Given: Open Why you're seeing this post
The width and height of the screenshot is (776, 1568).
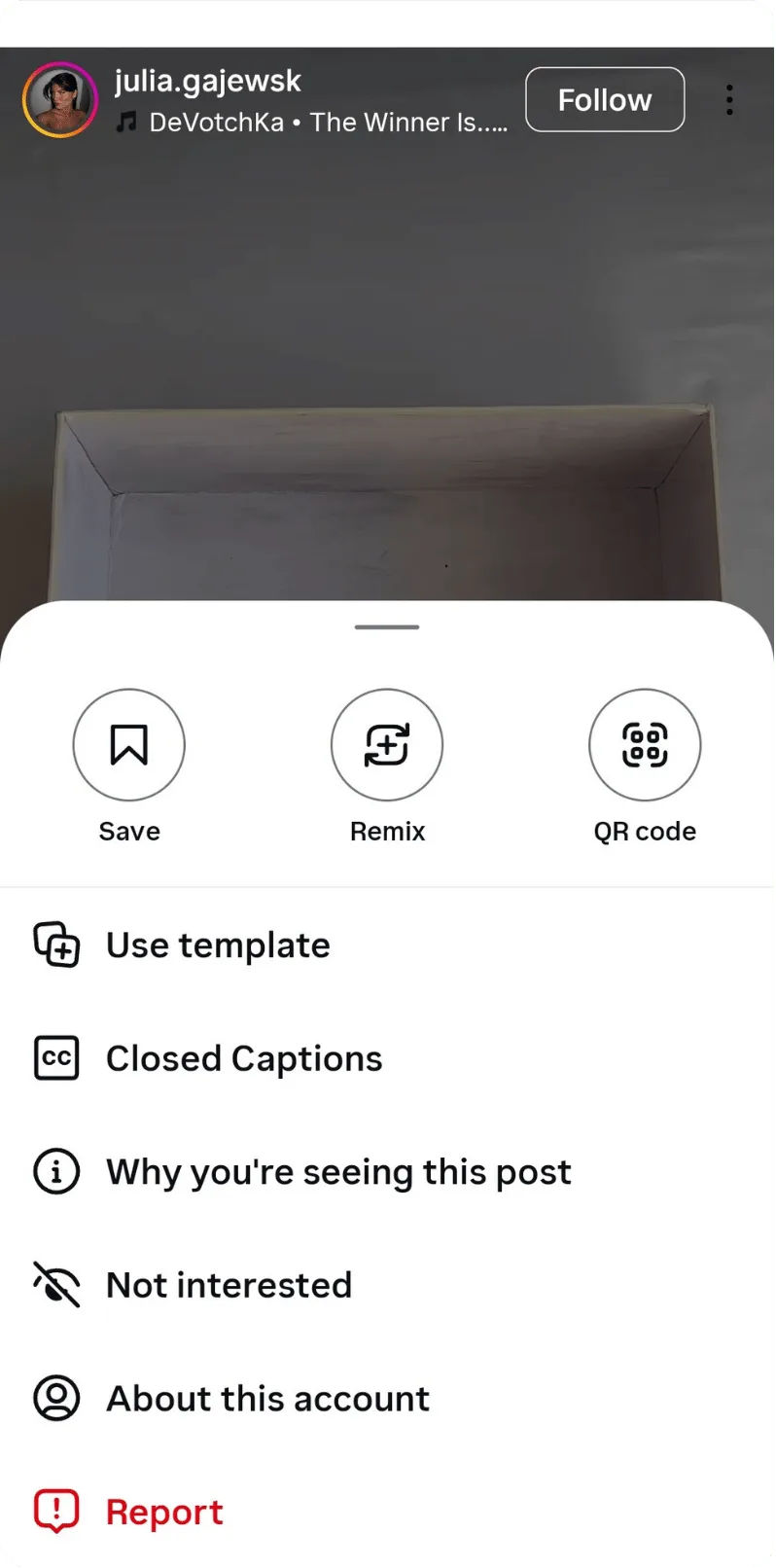Looking at the screenshot, I should click(337, 1172).
